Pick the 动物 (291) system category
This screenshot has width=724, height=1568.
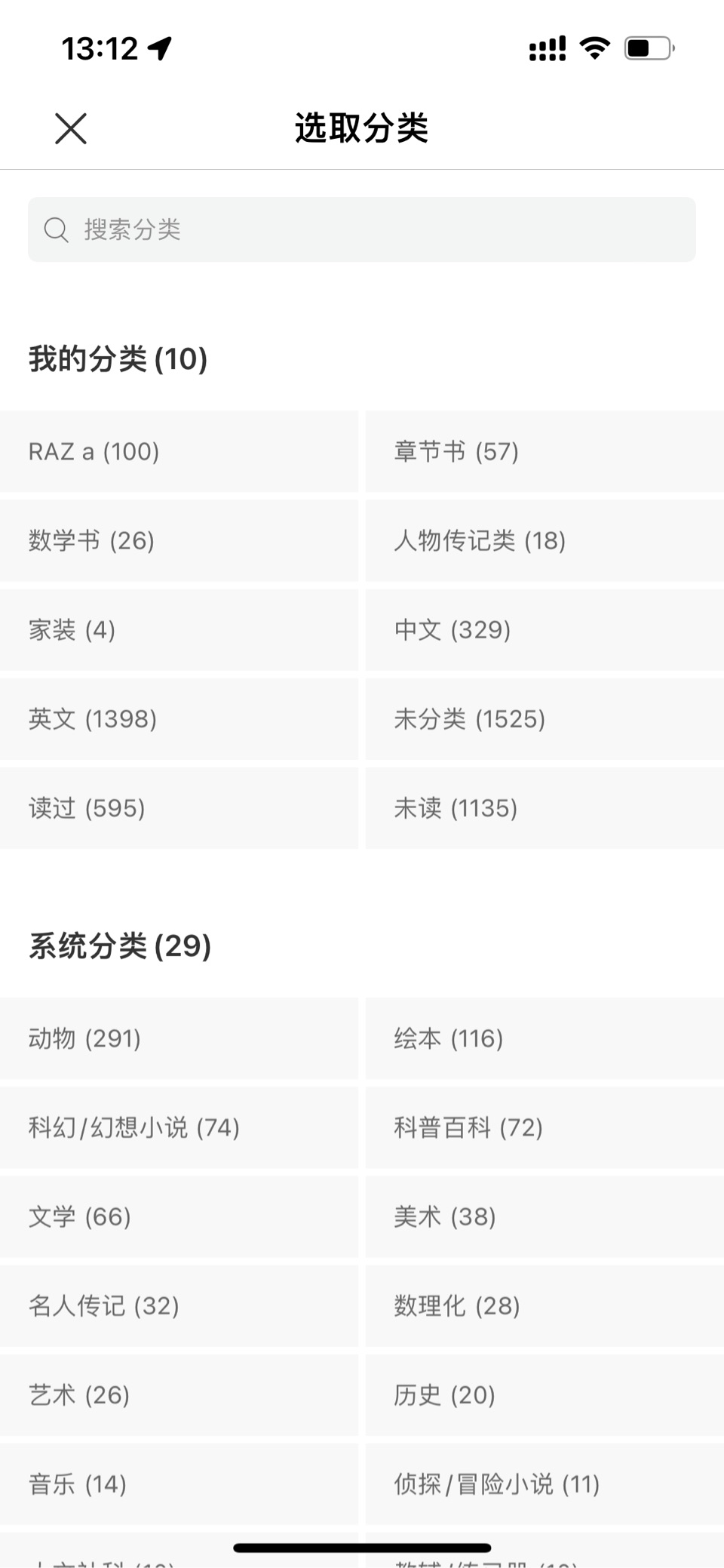tap(179, 1038)
